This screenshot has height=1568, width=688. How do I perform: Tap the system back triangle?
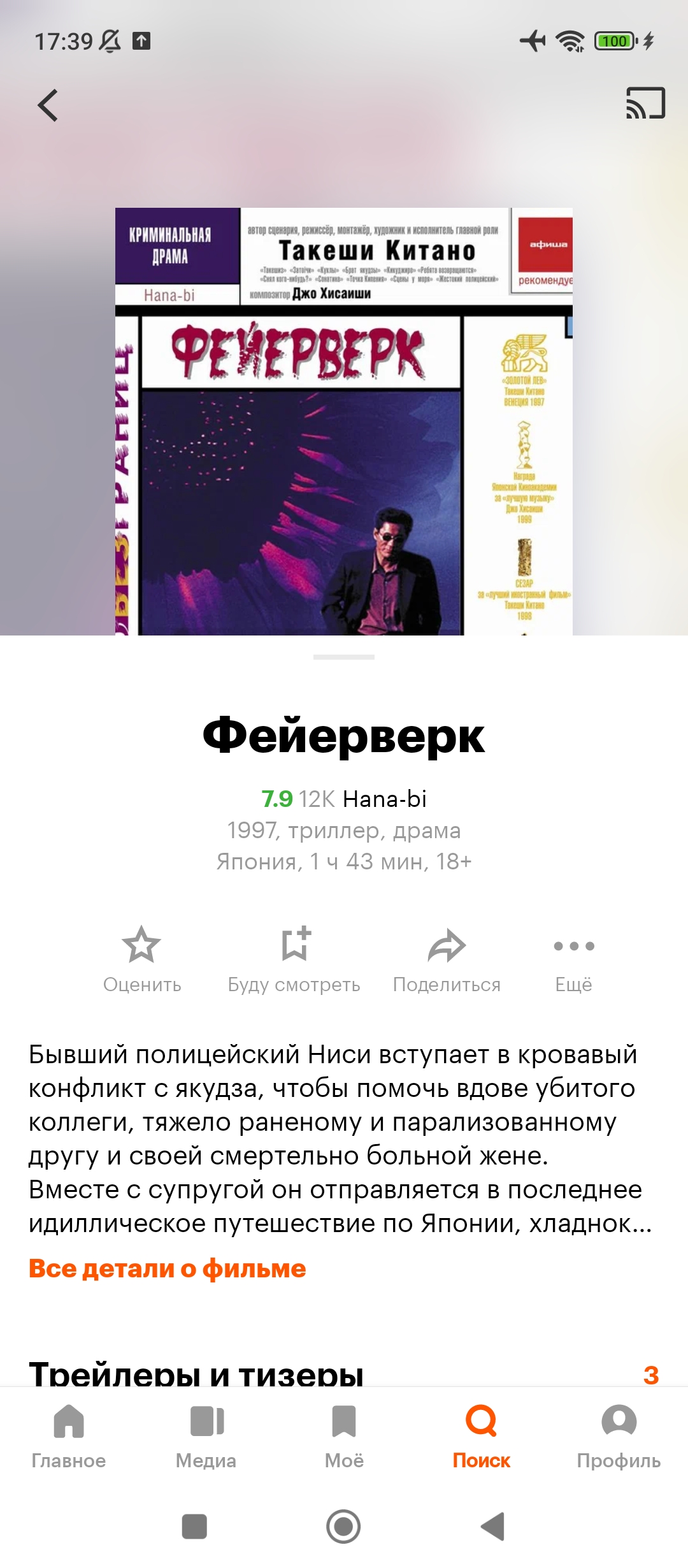[x=493, y=1527]
